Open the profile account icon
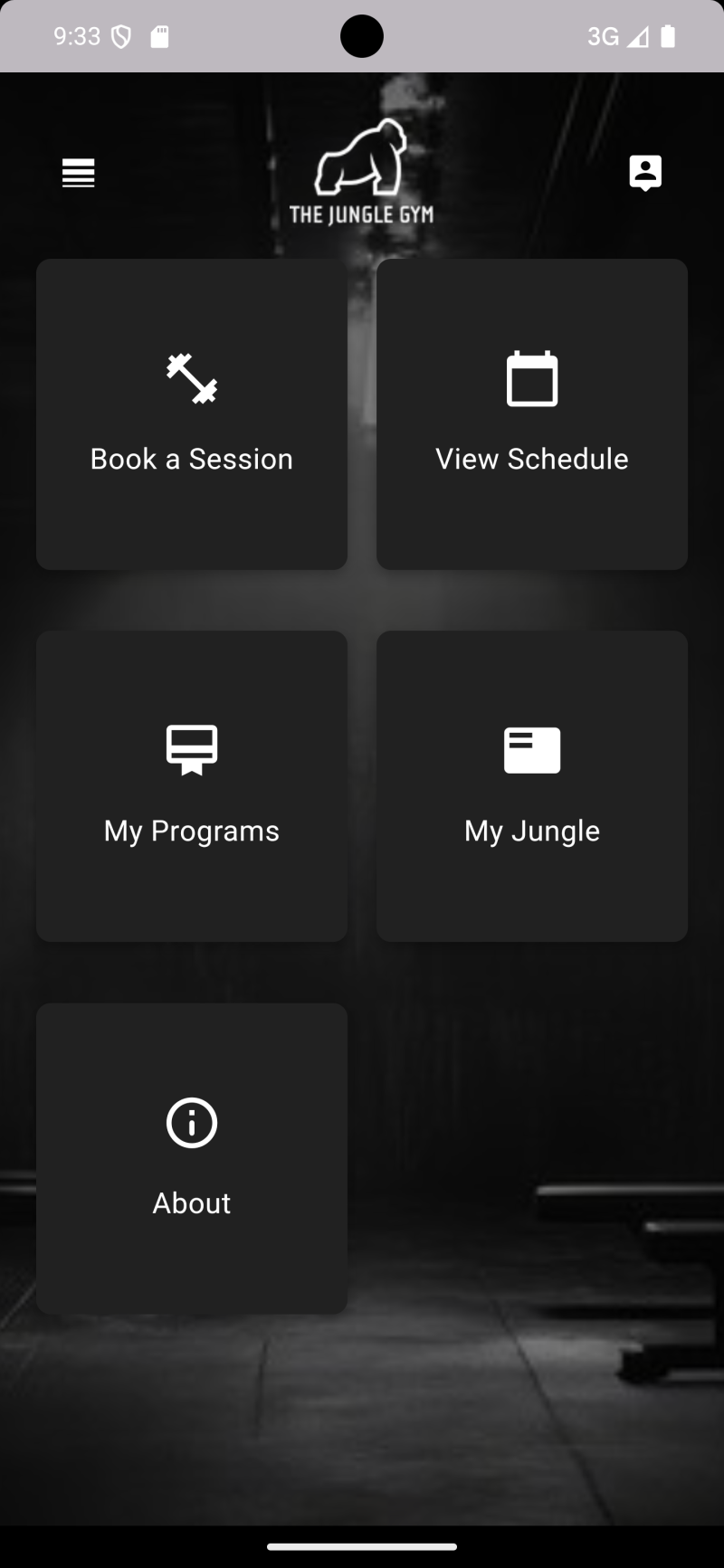 pos(645,172)
